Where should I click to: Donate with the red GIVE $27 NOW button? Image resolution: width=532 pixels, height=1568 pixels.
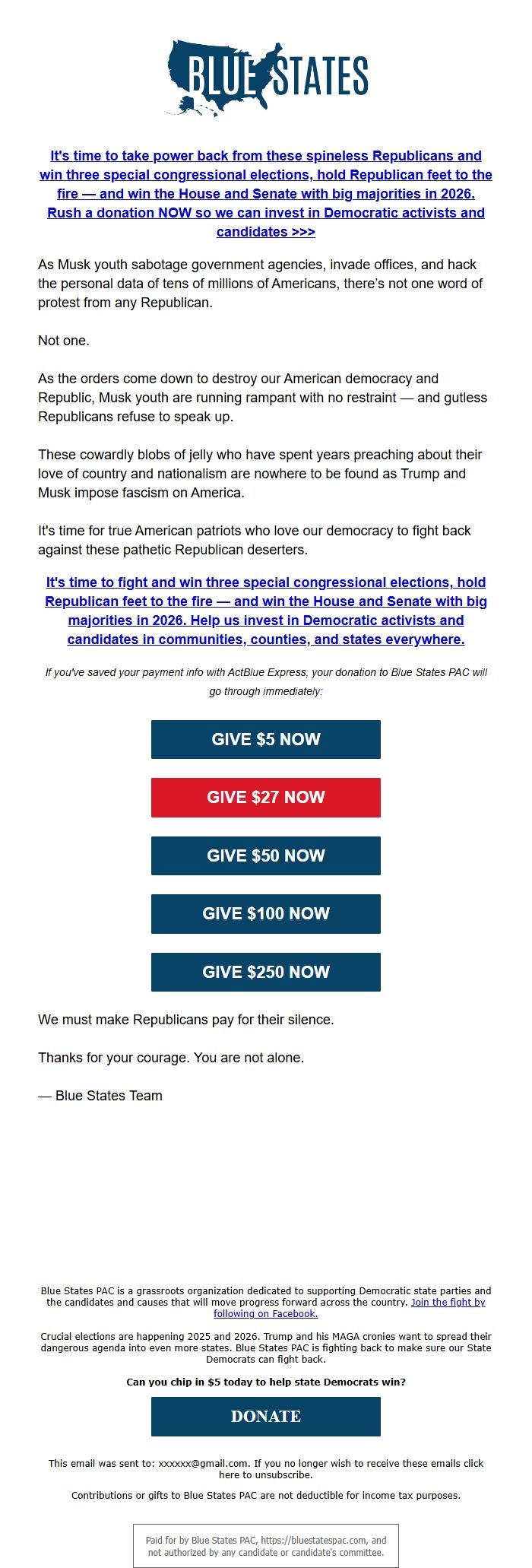(266, 797)
